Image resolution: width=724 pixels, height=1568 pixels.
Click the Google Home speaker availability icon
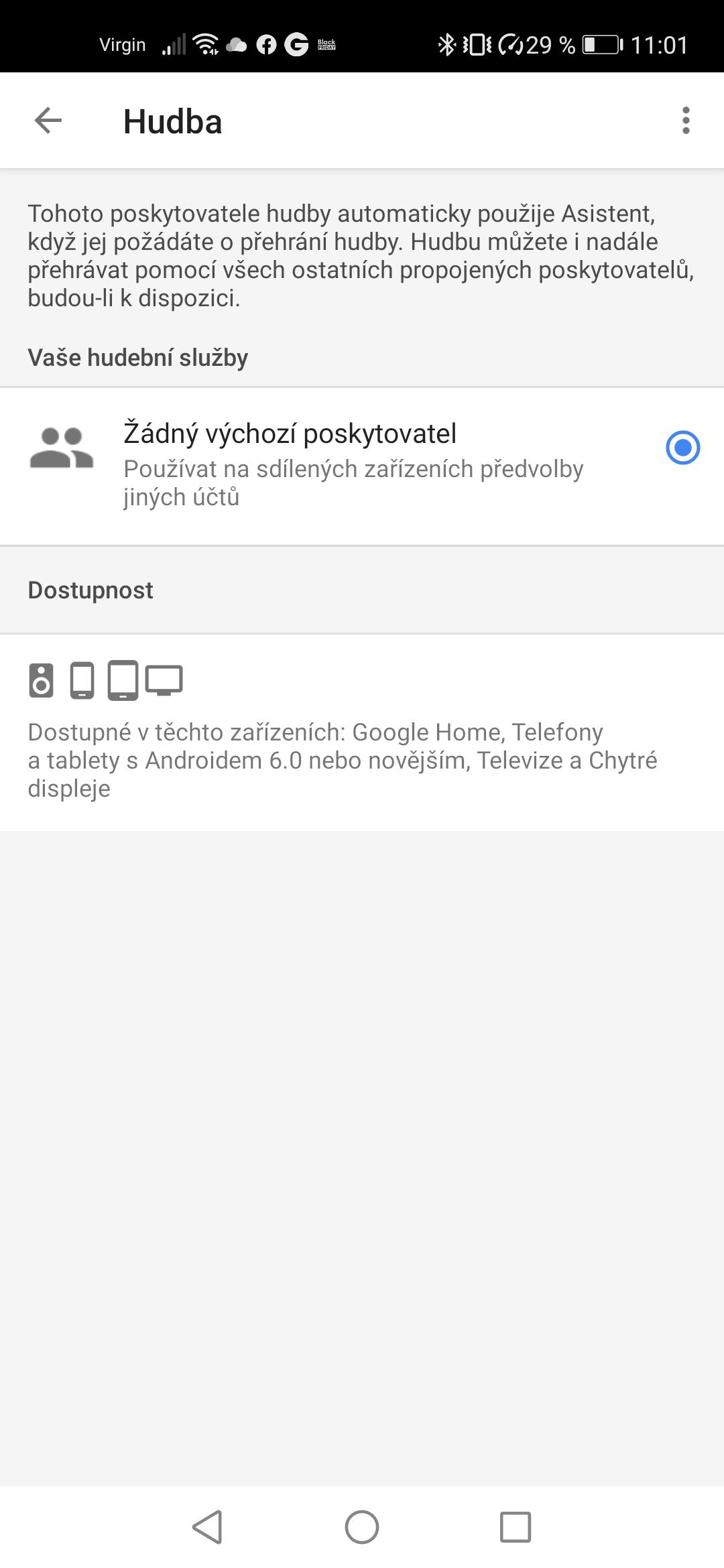(x=42, y=681)
